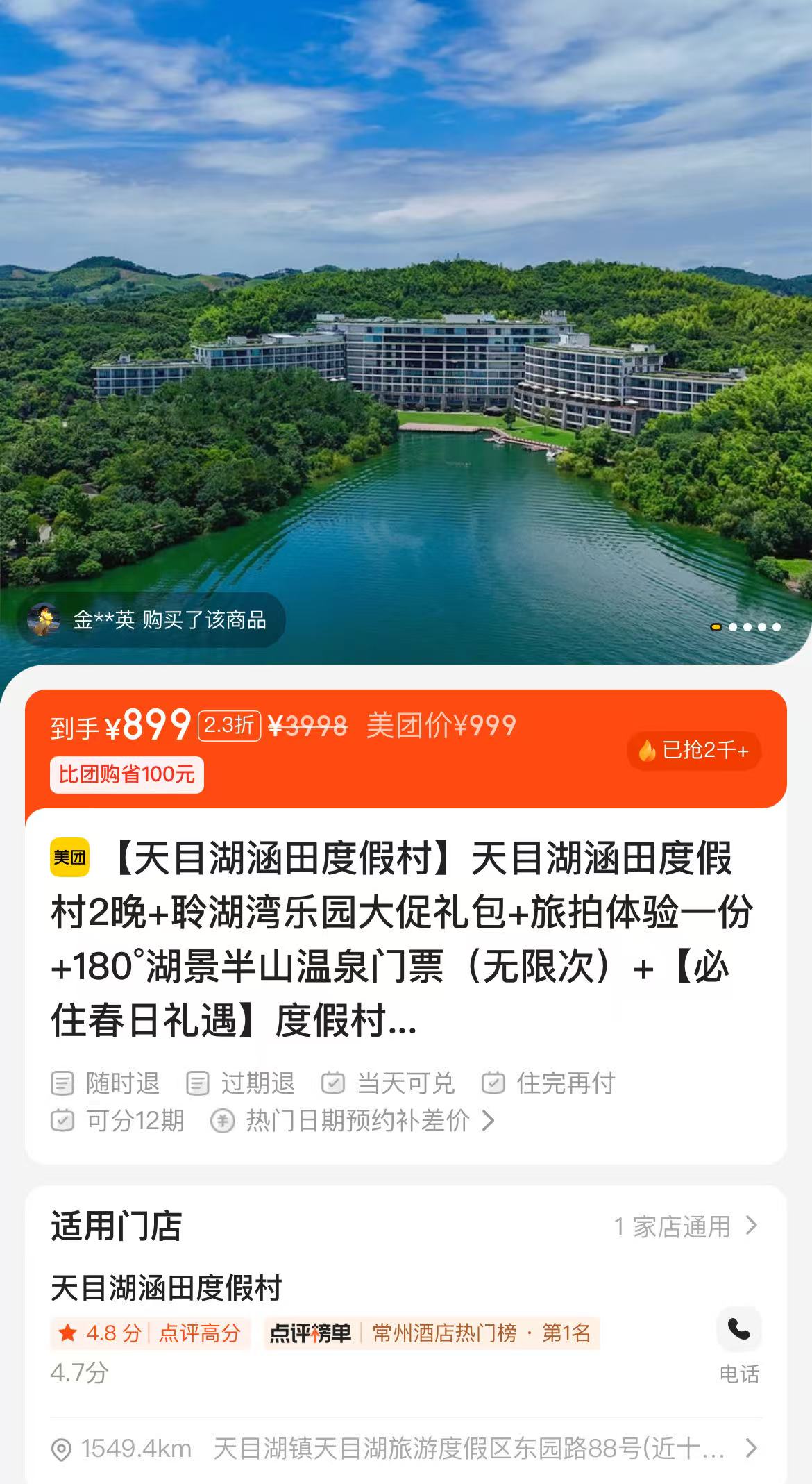The height and width of the screenshot is (1484, 812).
Task: View the 1 家店通用 store list
Action: (x=684, y=1226)
